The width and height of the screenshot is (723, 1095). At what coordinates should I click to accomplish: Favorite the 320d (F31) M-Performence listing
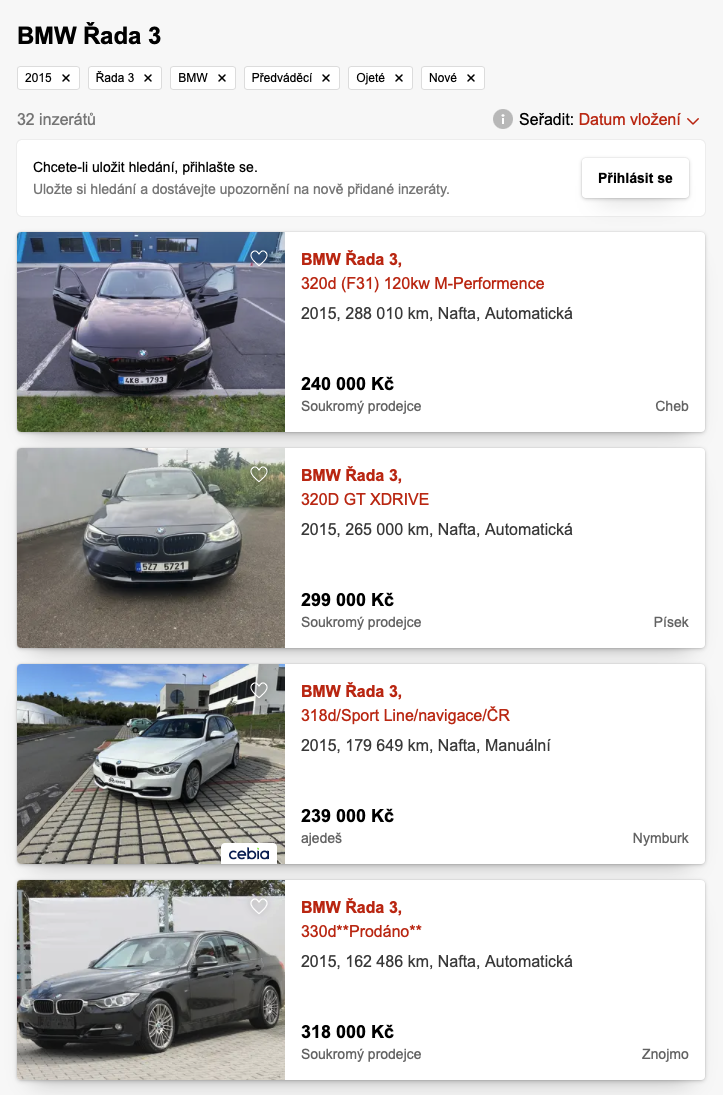click(x=259, y=258)
